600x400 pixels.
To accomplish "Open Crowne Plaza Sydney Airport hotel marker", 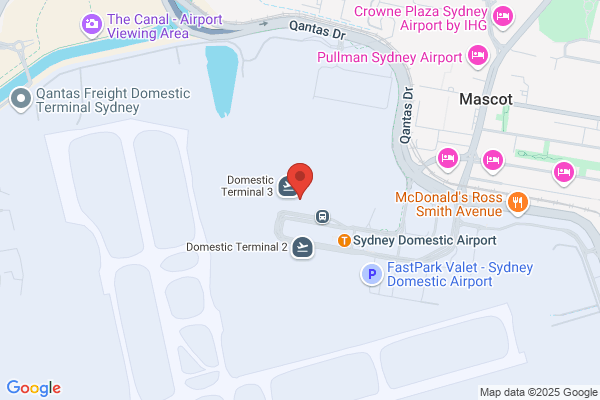I will coord(502,17).
